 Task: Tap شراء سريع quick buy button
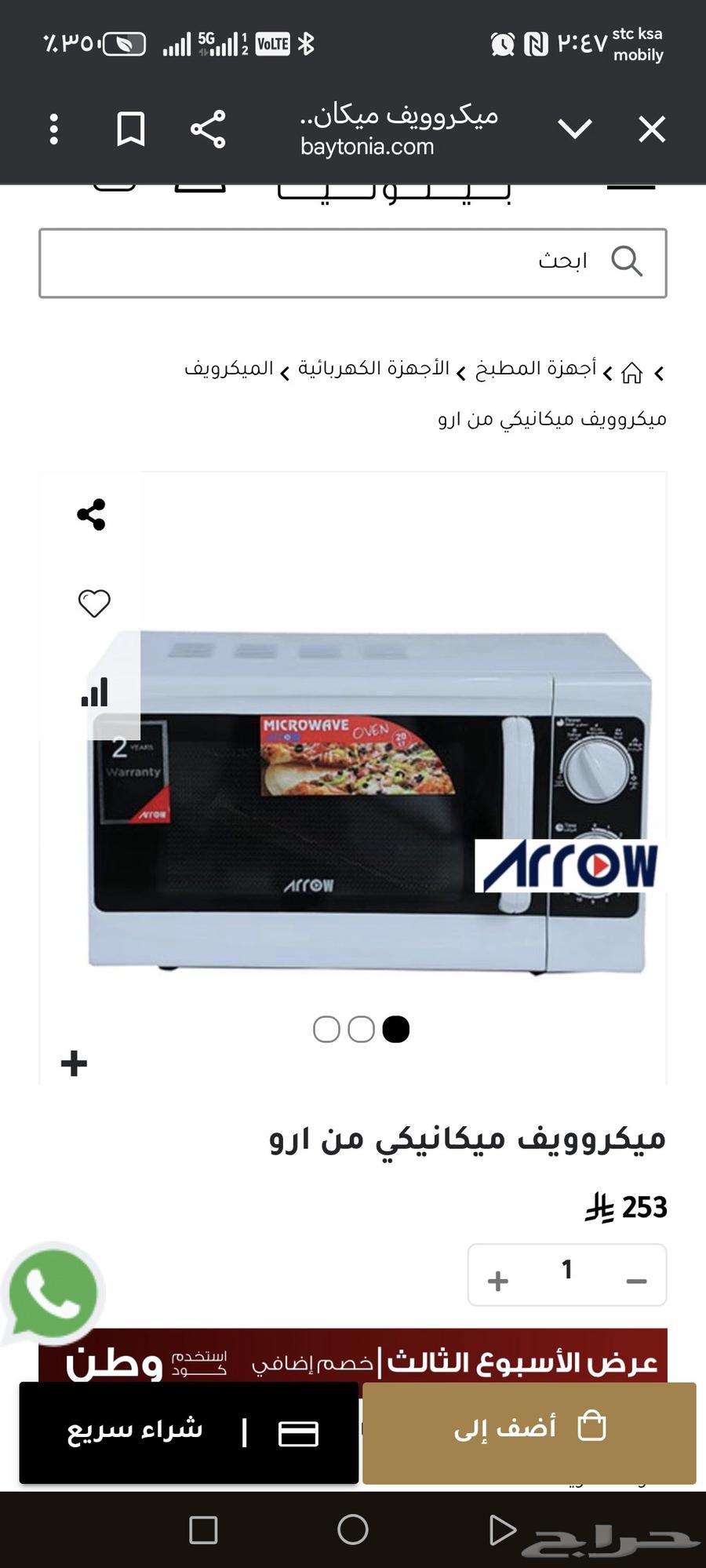tap(188, 1432)
